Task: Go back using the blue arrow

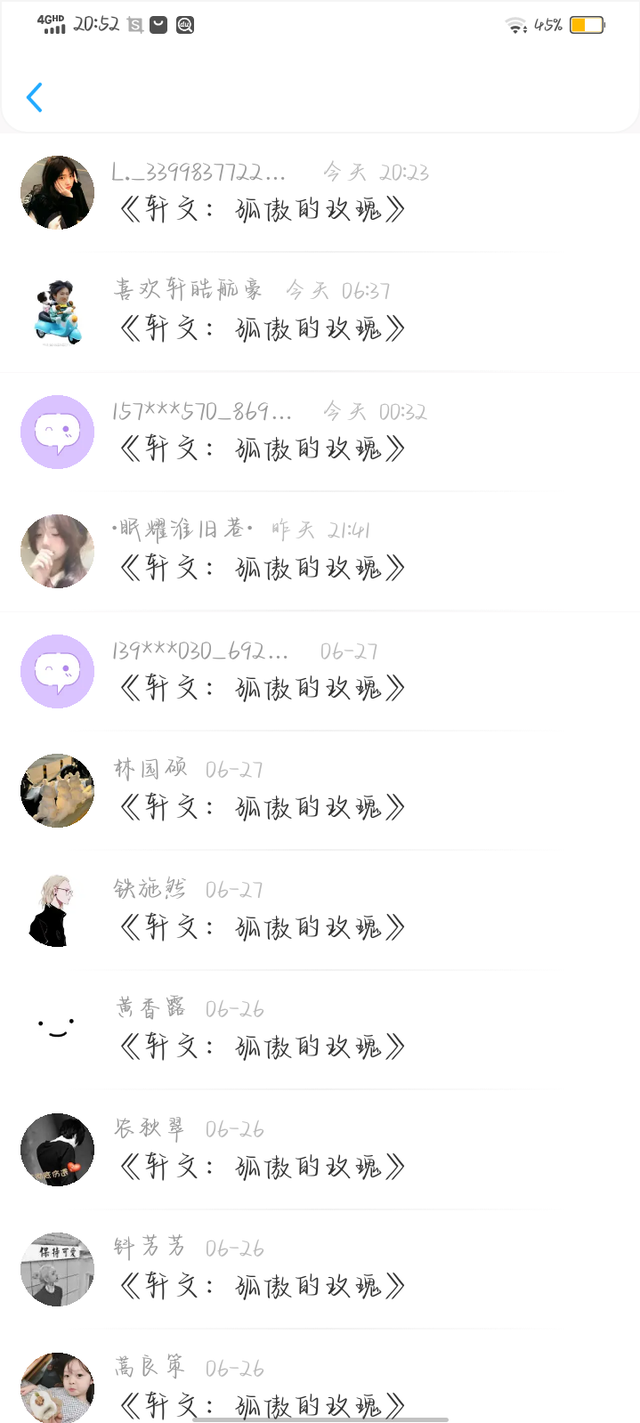Action: click(x=35, y=97)
